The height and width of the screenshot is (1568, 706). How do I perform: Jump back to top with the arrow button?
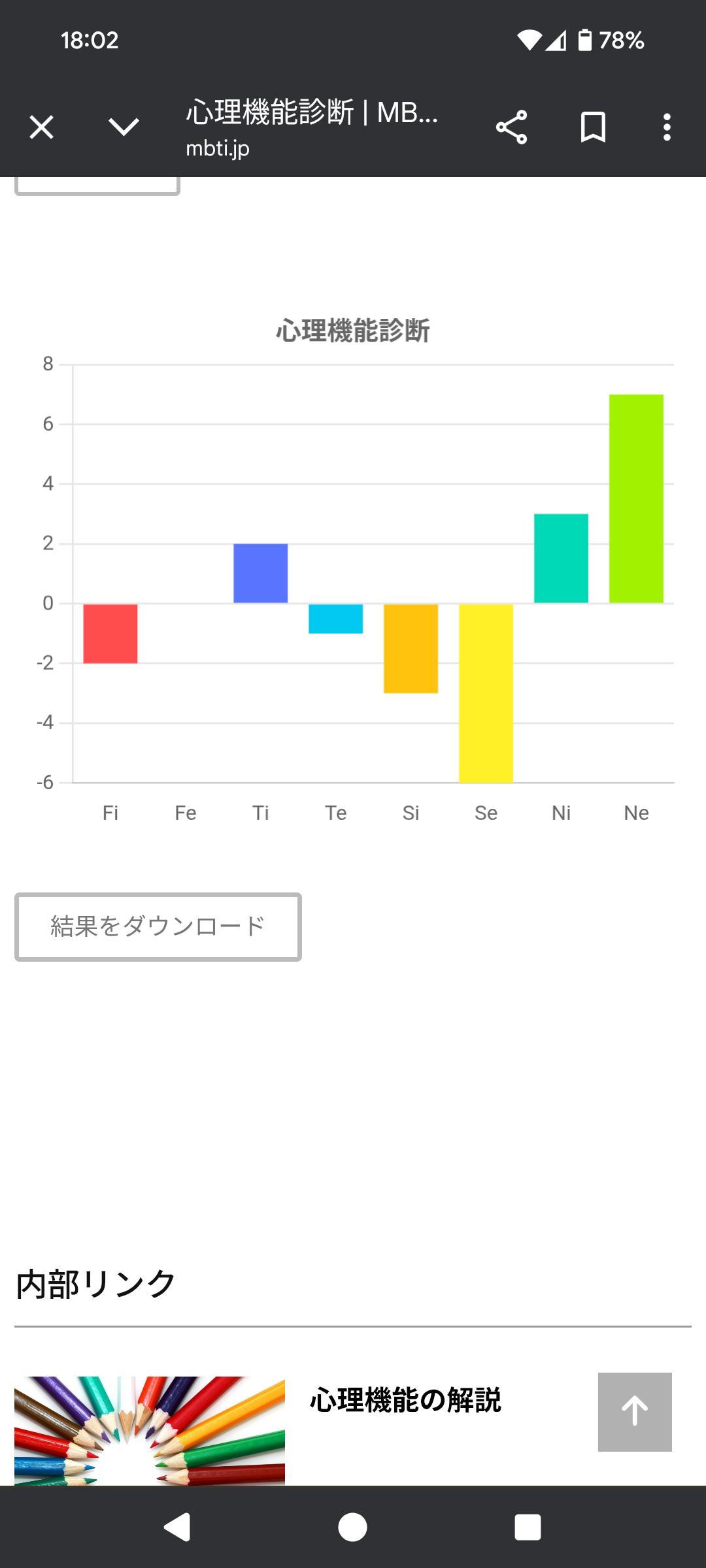[635, 1412]
